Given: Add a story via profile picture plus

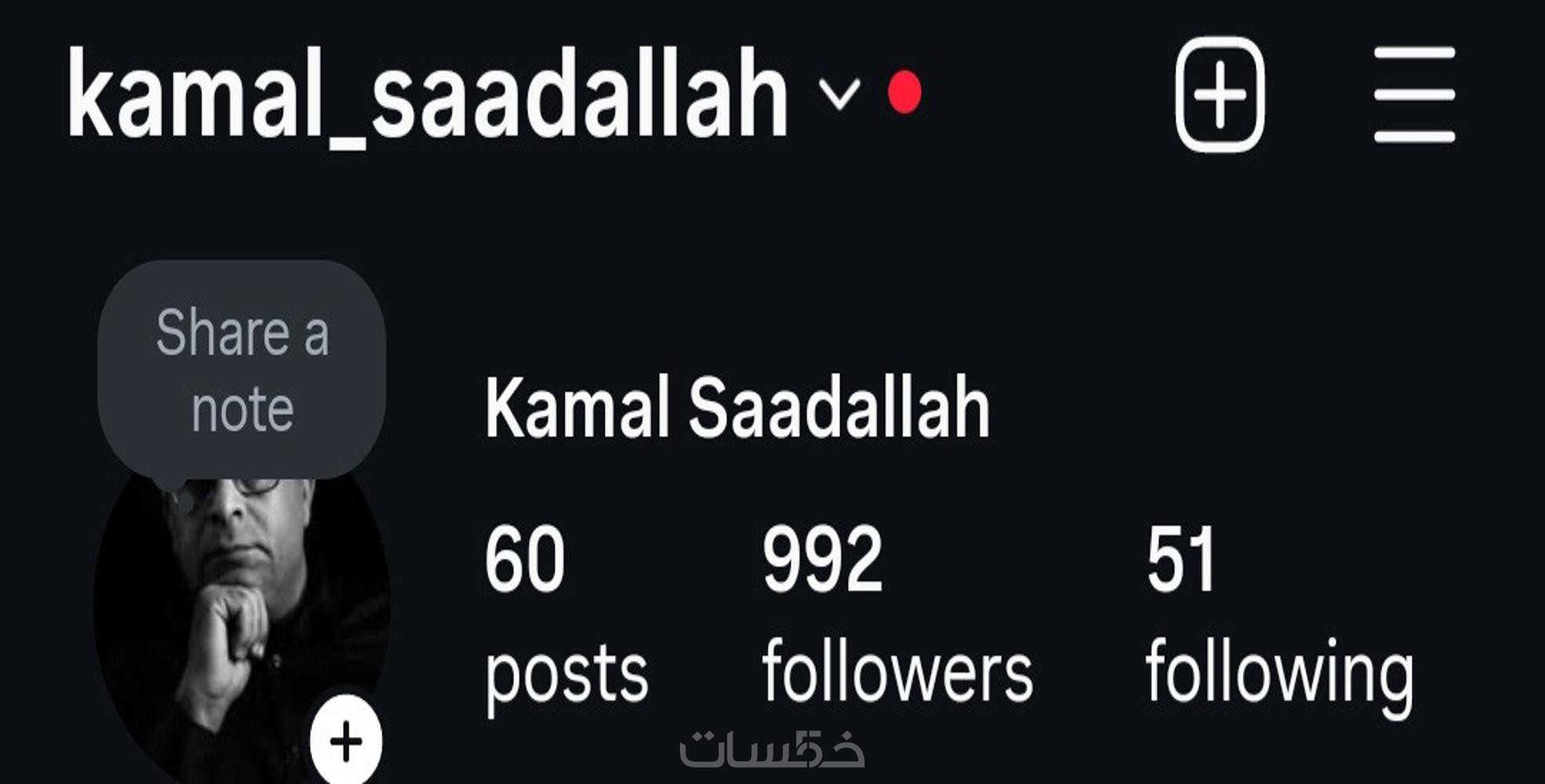Looking at the screenshot, I should 346,741.
